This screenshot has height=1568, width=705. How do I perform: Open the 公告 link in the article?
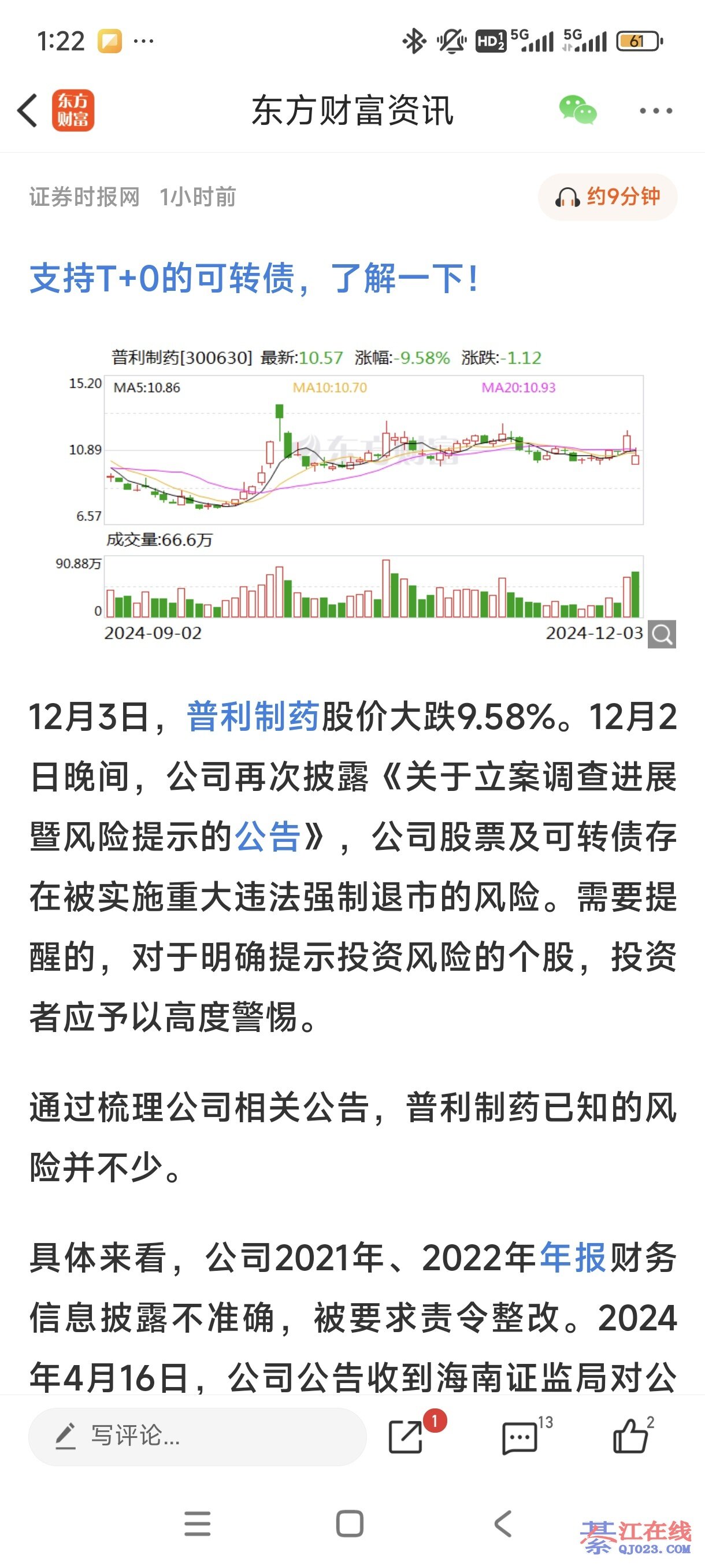268,837
